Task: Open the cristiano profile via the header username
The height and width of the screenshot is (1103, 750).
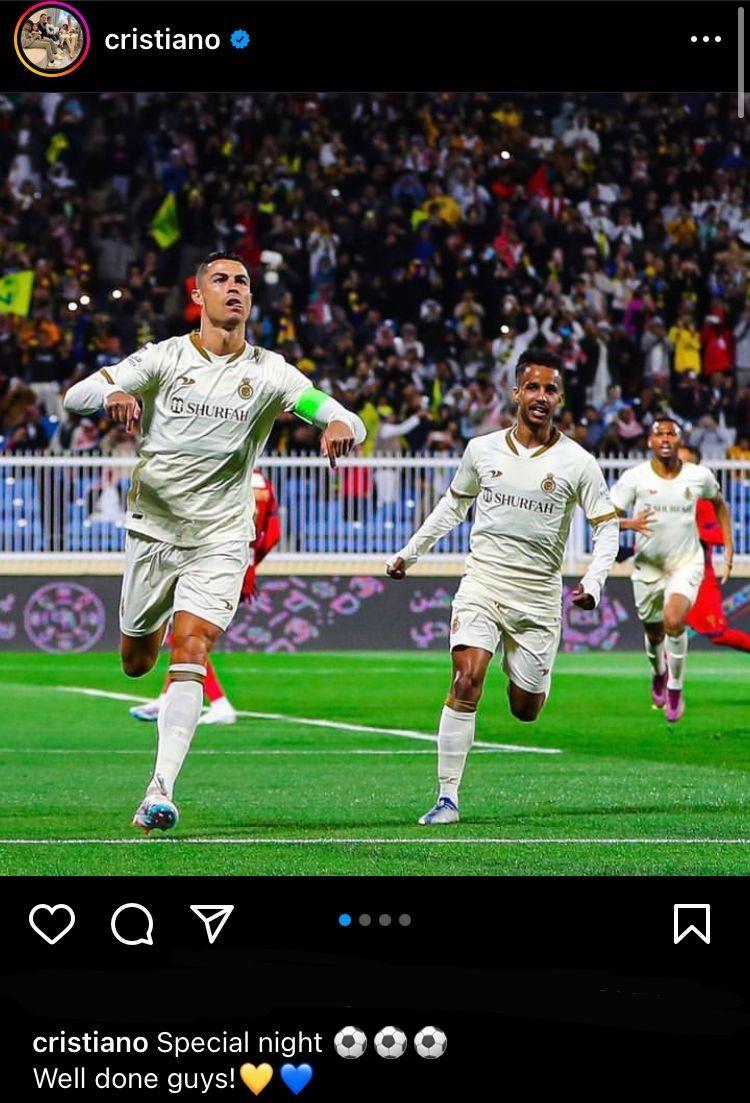Action: [162, 40]
